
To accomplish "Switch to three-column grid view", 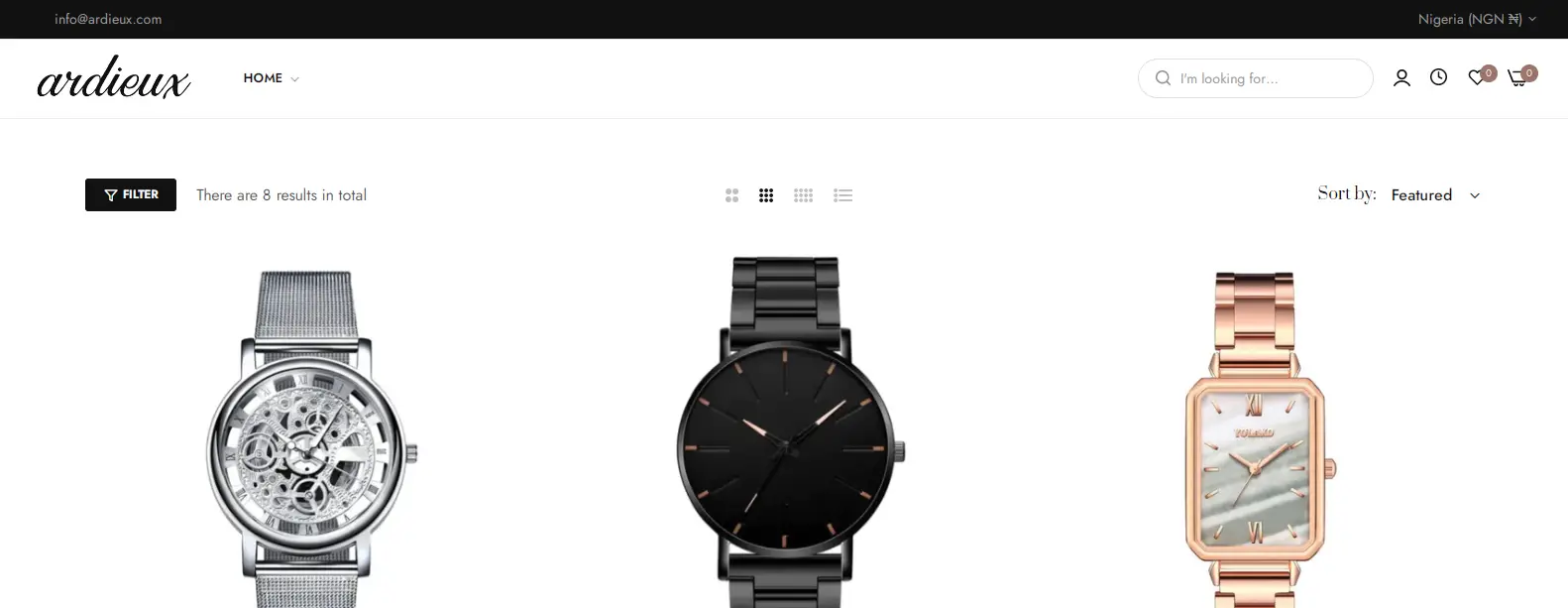I will 766,195.
